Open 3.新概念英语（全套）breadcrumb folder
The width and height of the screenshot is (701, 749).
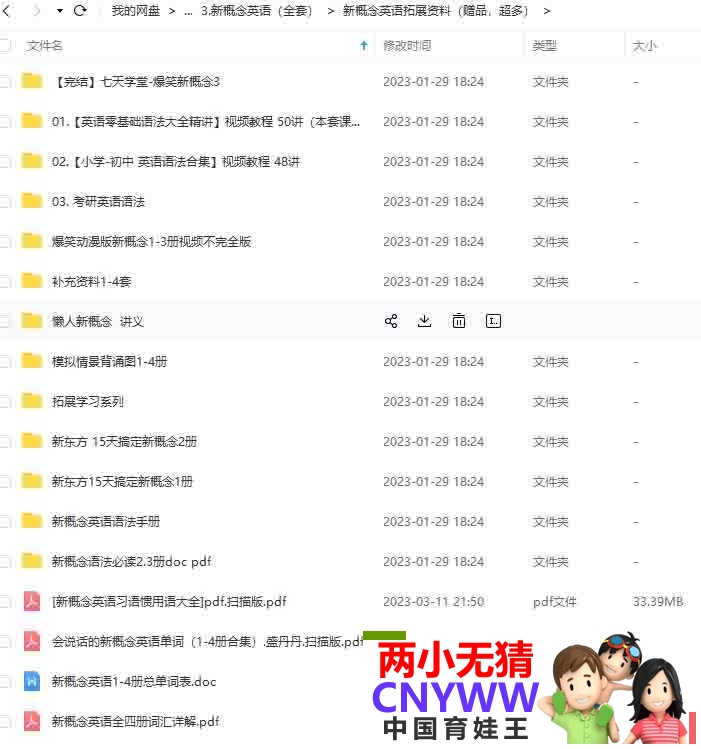click(x=256, y=11)
